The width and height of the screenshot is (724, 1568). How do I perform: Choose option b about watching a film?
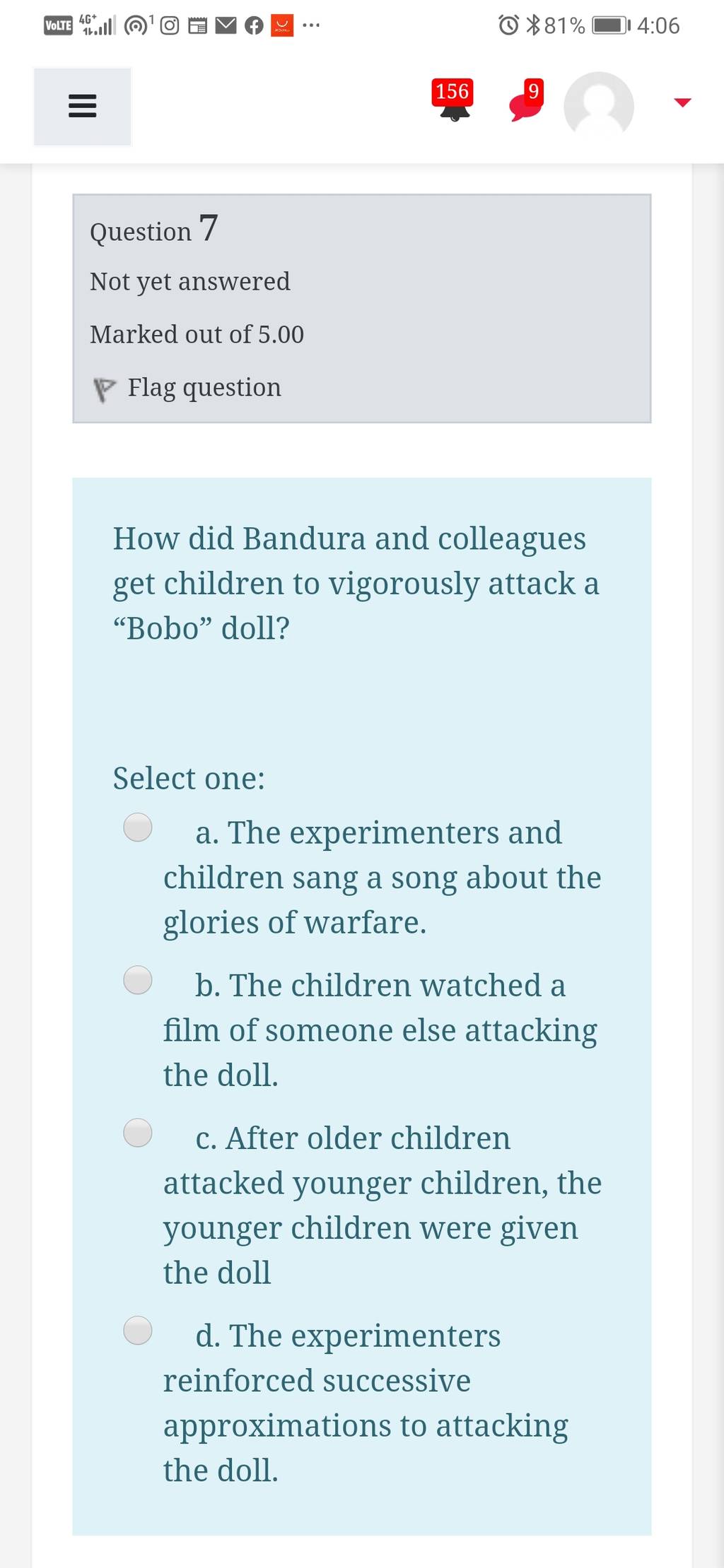[x=138, y=980]
